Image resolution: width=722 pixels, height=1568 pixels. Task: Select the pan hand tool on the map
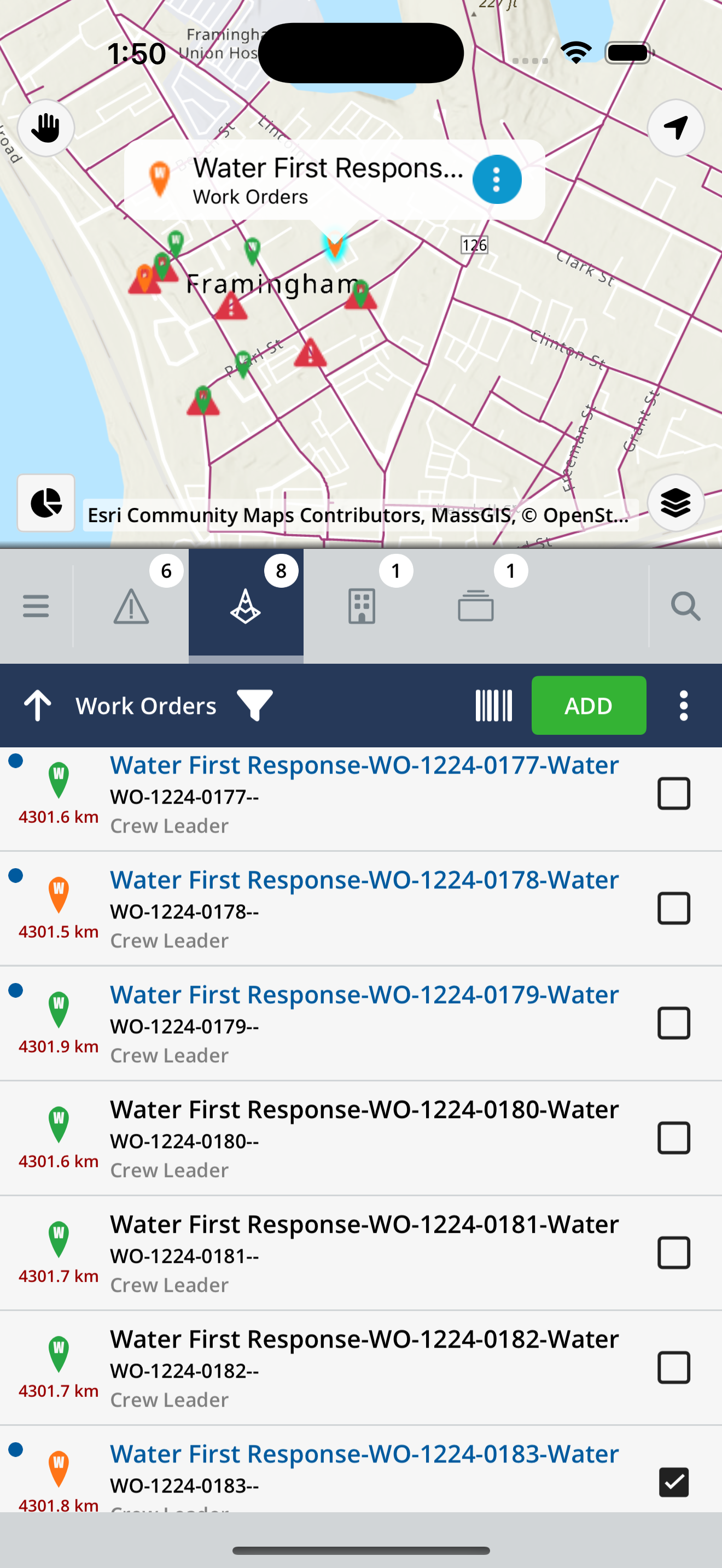click(x=46, y=127)
